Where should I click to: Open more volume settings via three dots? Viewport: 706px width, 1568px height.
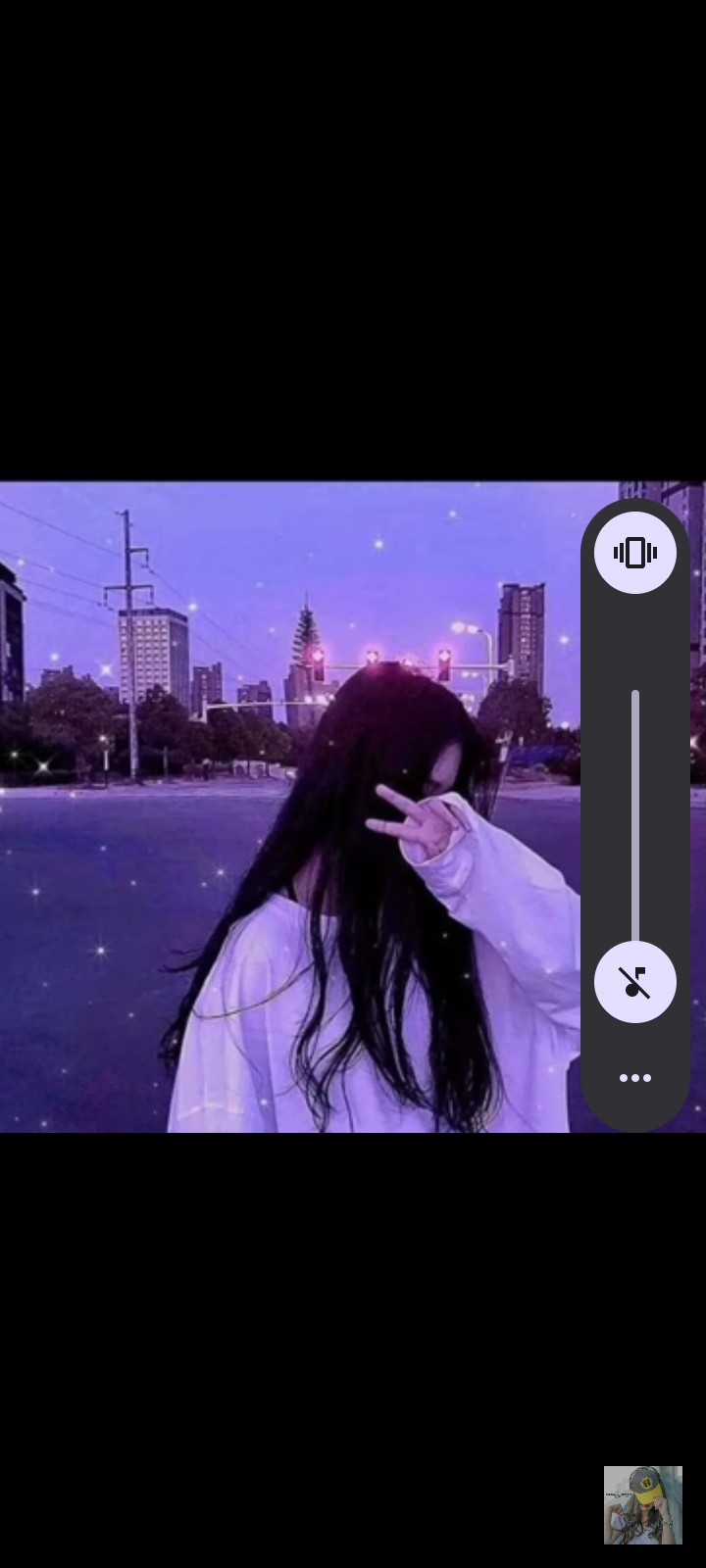tap(634, 1078)
